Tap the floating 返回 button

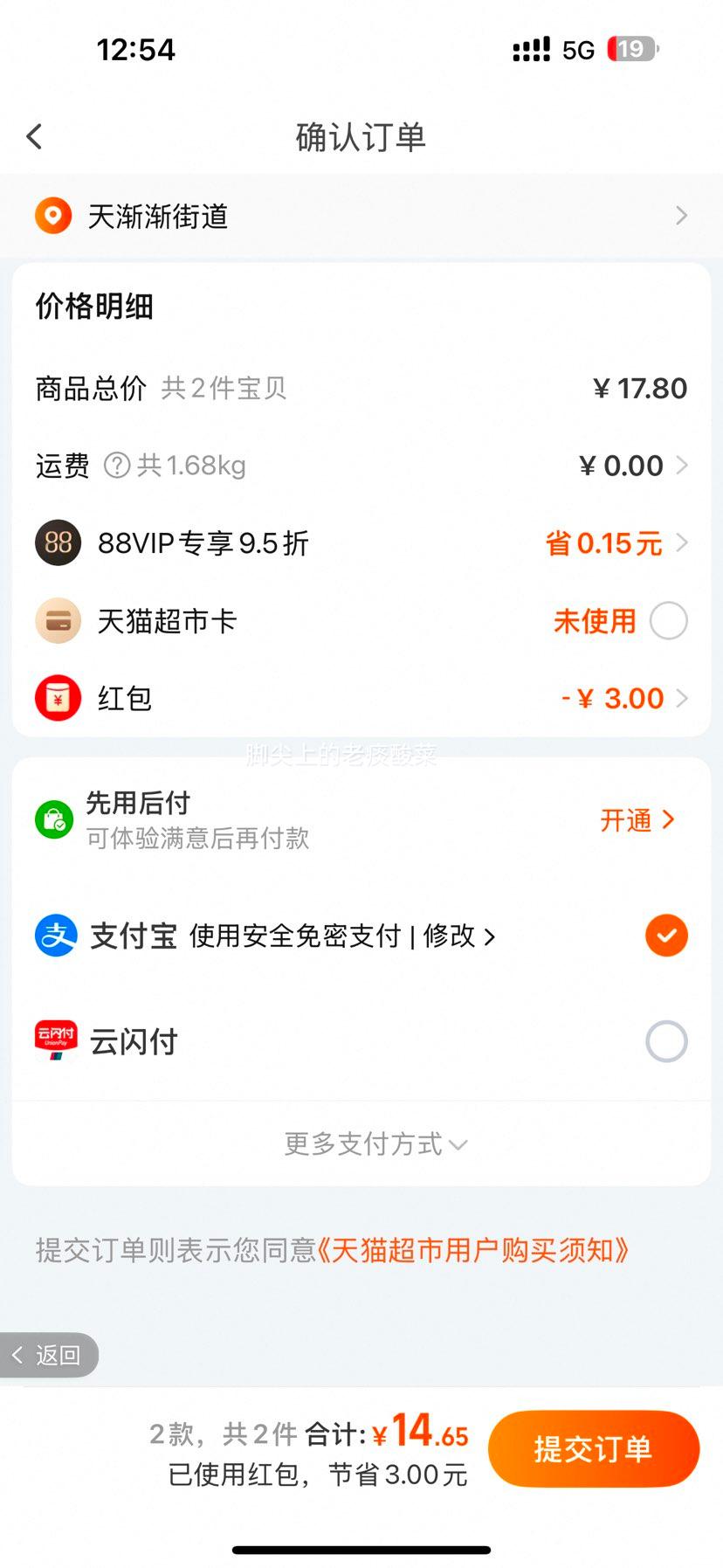pos(49,1355)
